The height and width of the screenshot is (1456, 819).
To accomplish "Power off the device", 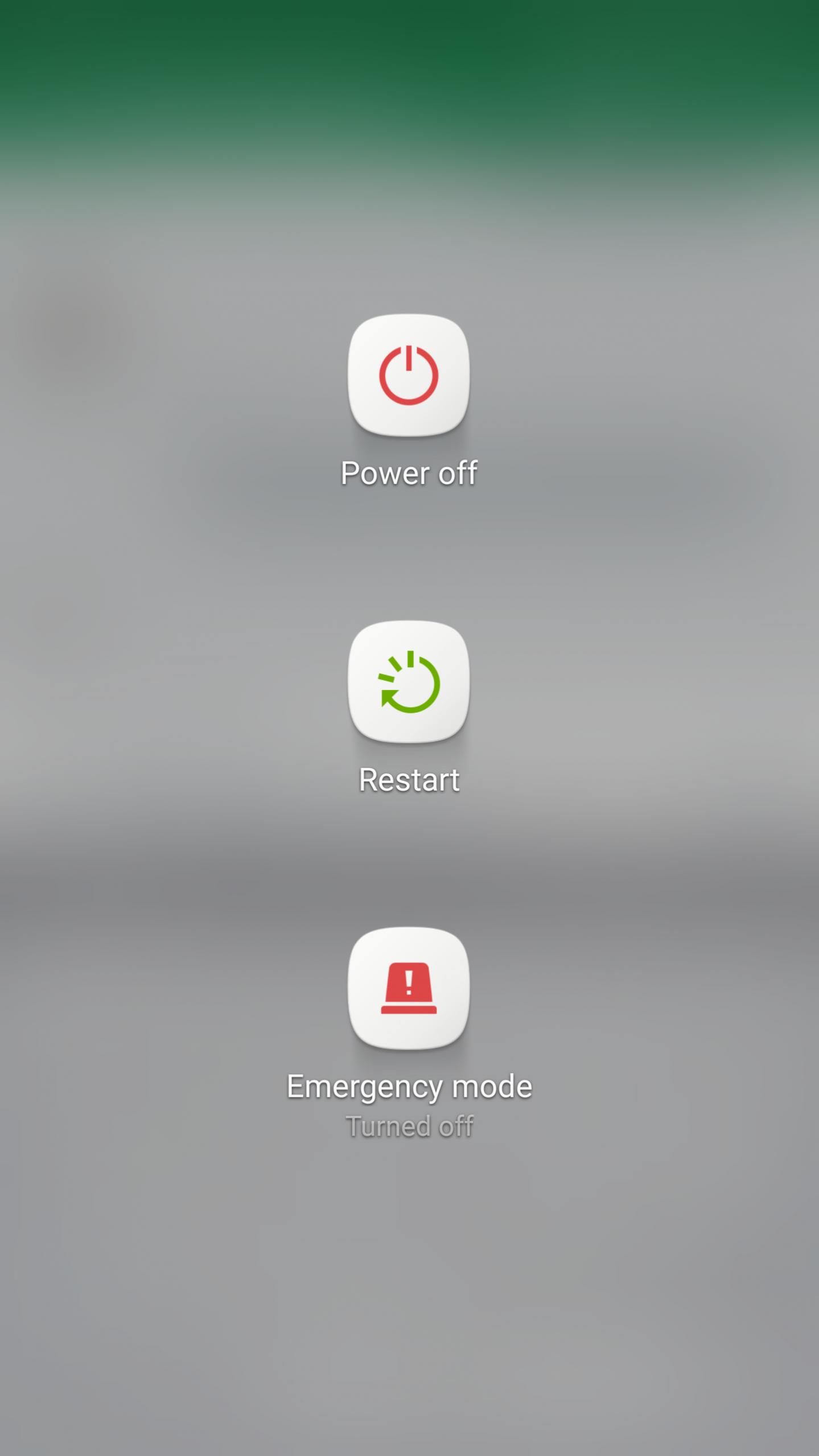I will [409, 376].
